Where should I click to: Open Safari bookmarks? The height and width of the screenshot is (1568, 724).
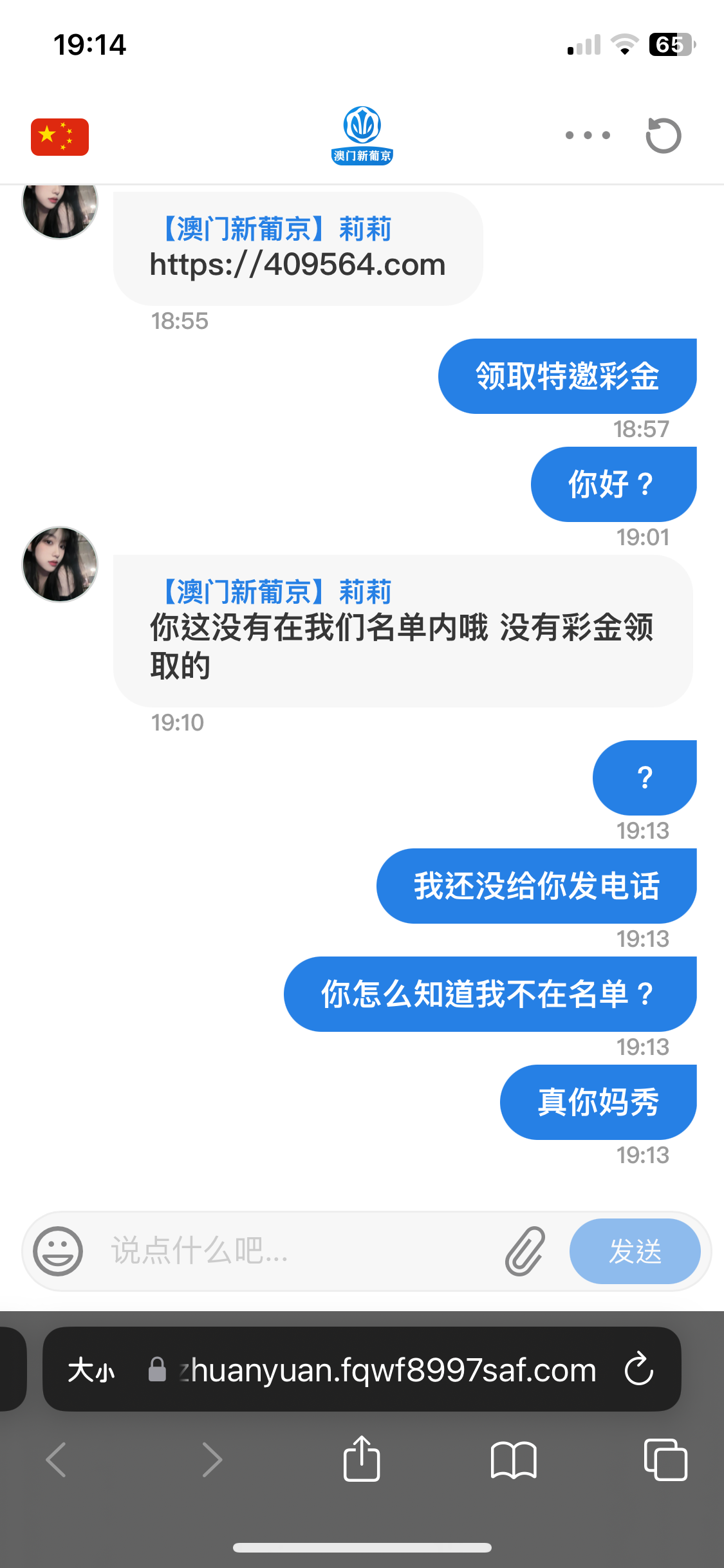pyautogui.click(x=513, y=1459)
